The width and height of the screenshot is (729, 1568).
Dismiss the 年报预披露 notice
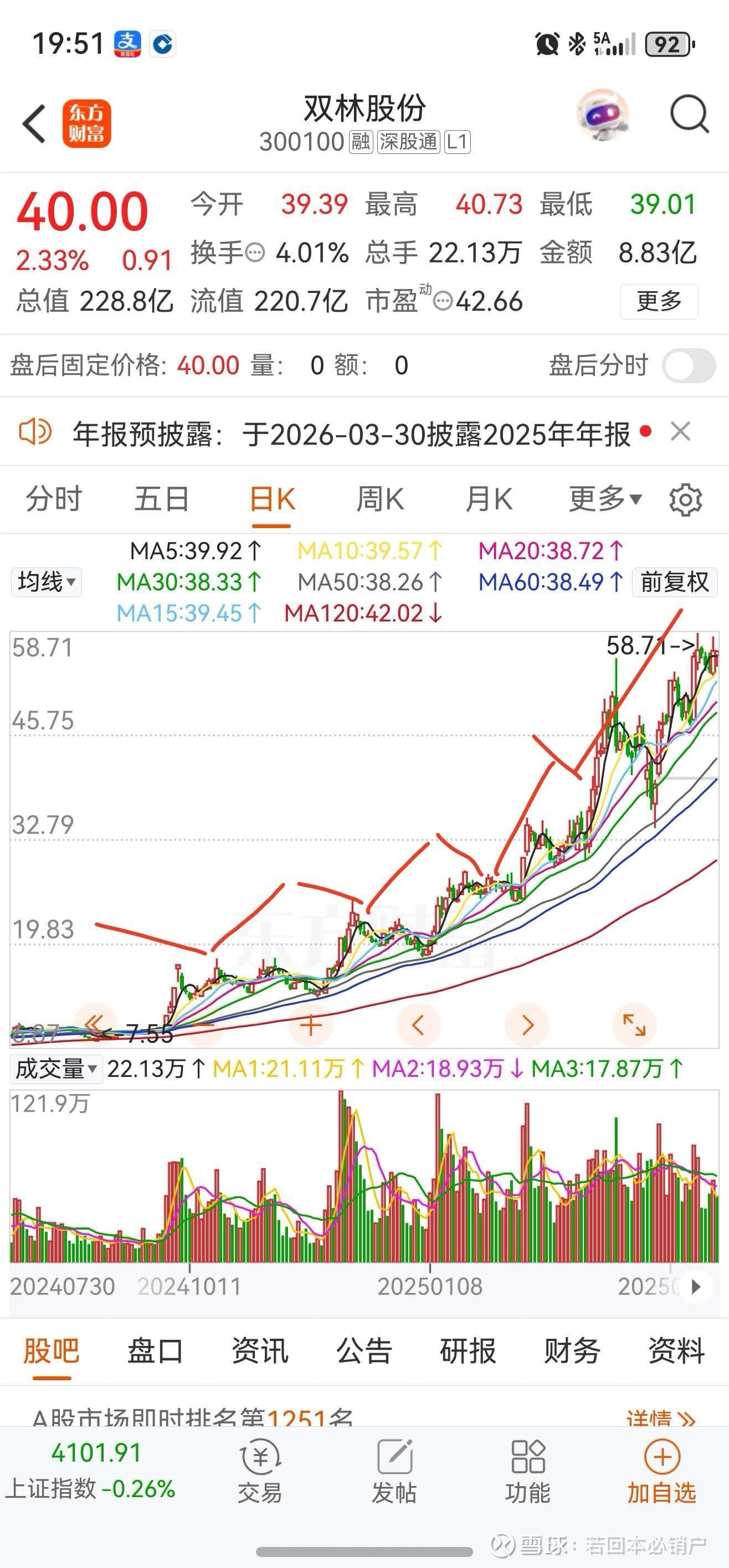point(680,432)
